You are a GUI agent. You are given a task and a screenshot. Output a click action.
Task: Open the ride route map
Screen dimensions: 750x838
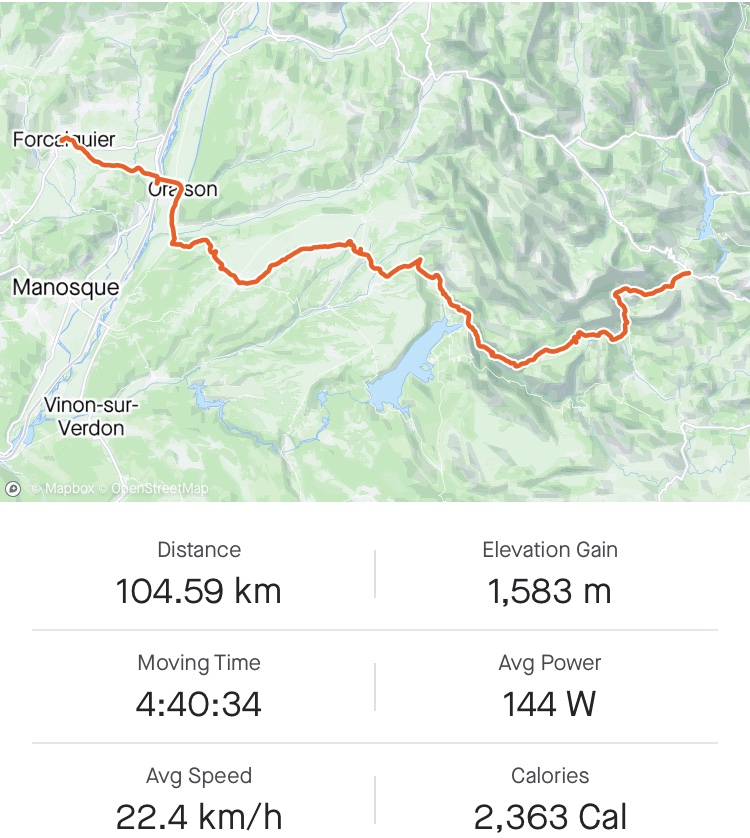[x=375, y=250]
